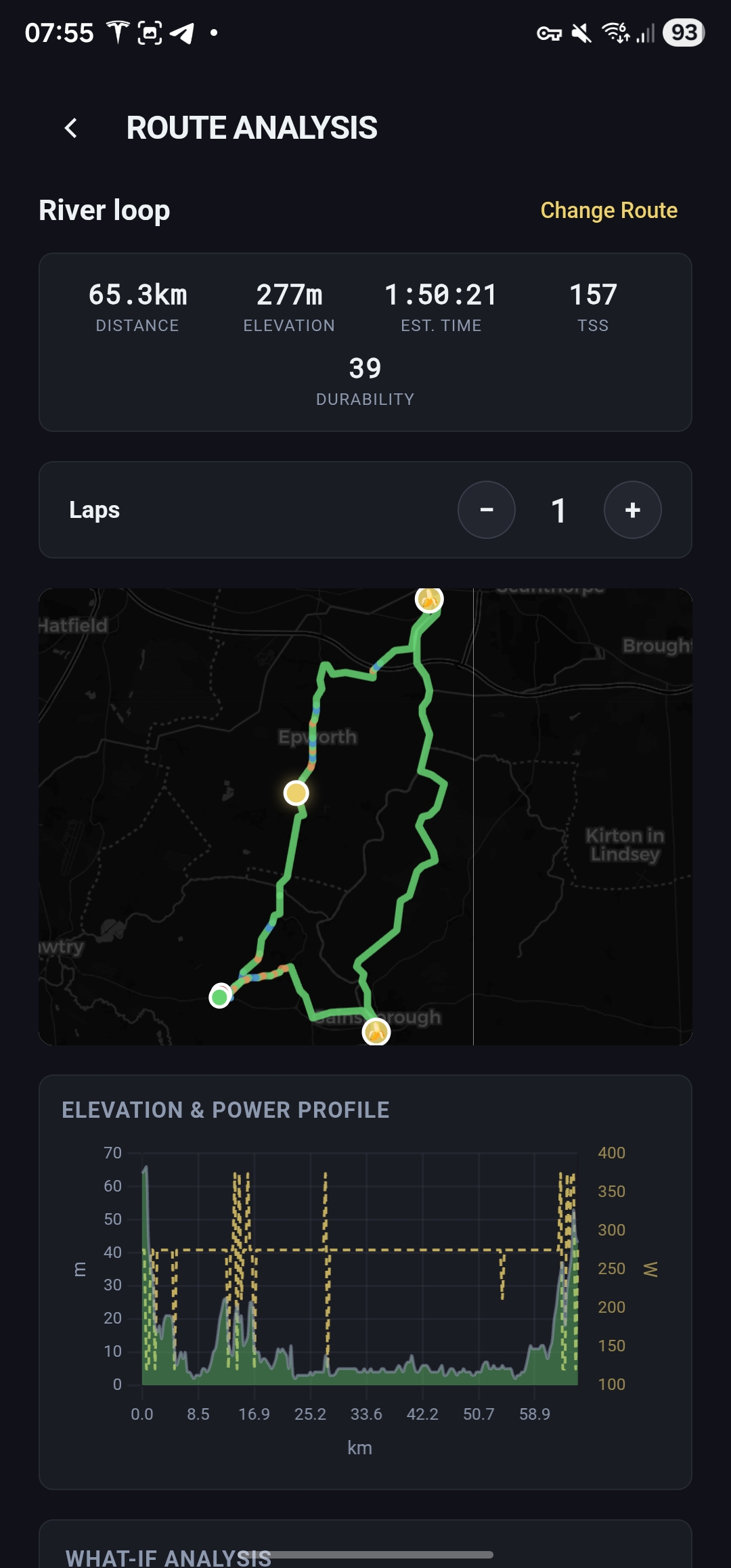Tap the back arrow to exit Route Analysis
731x1568 pixels.
72,128
